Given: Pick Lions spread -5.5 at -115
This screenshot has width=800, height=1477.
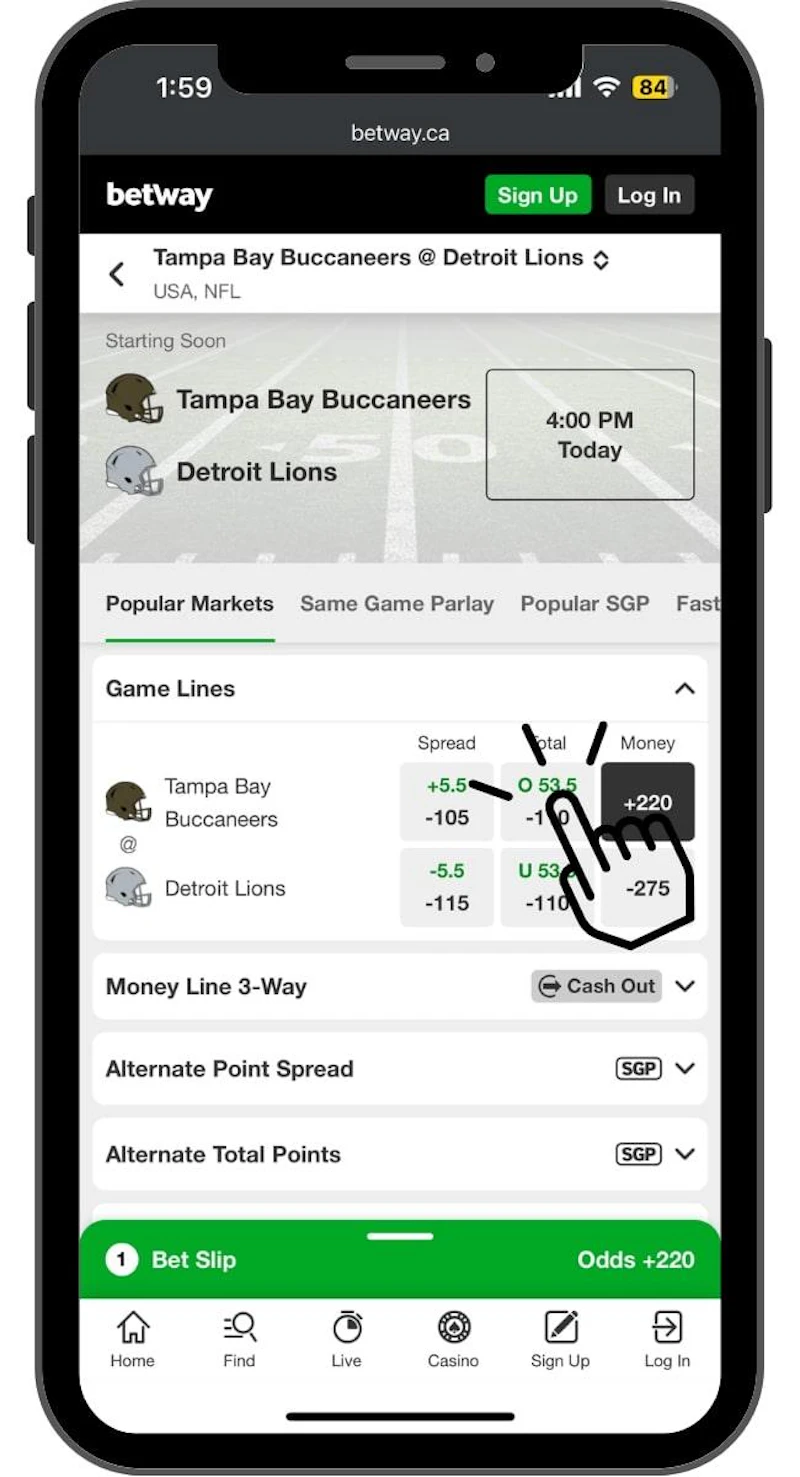Looking at the screenshot, I should (446, 887).
